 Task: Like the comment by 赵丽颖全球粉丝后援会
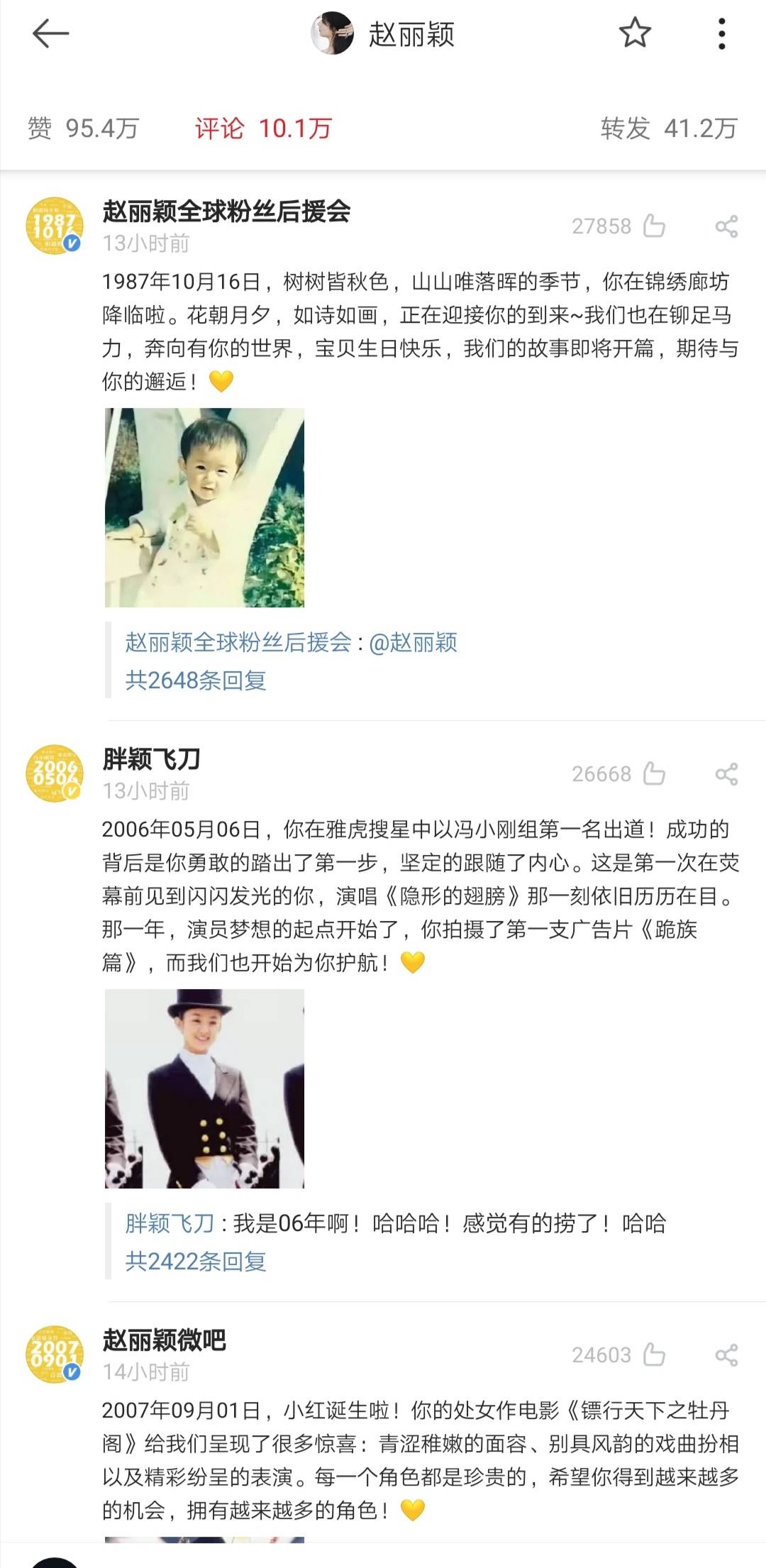654,226
